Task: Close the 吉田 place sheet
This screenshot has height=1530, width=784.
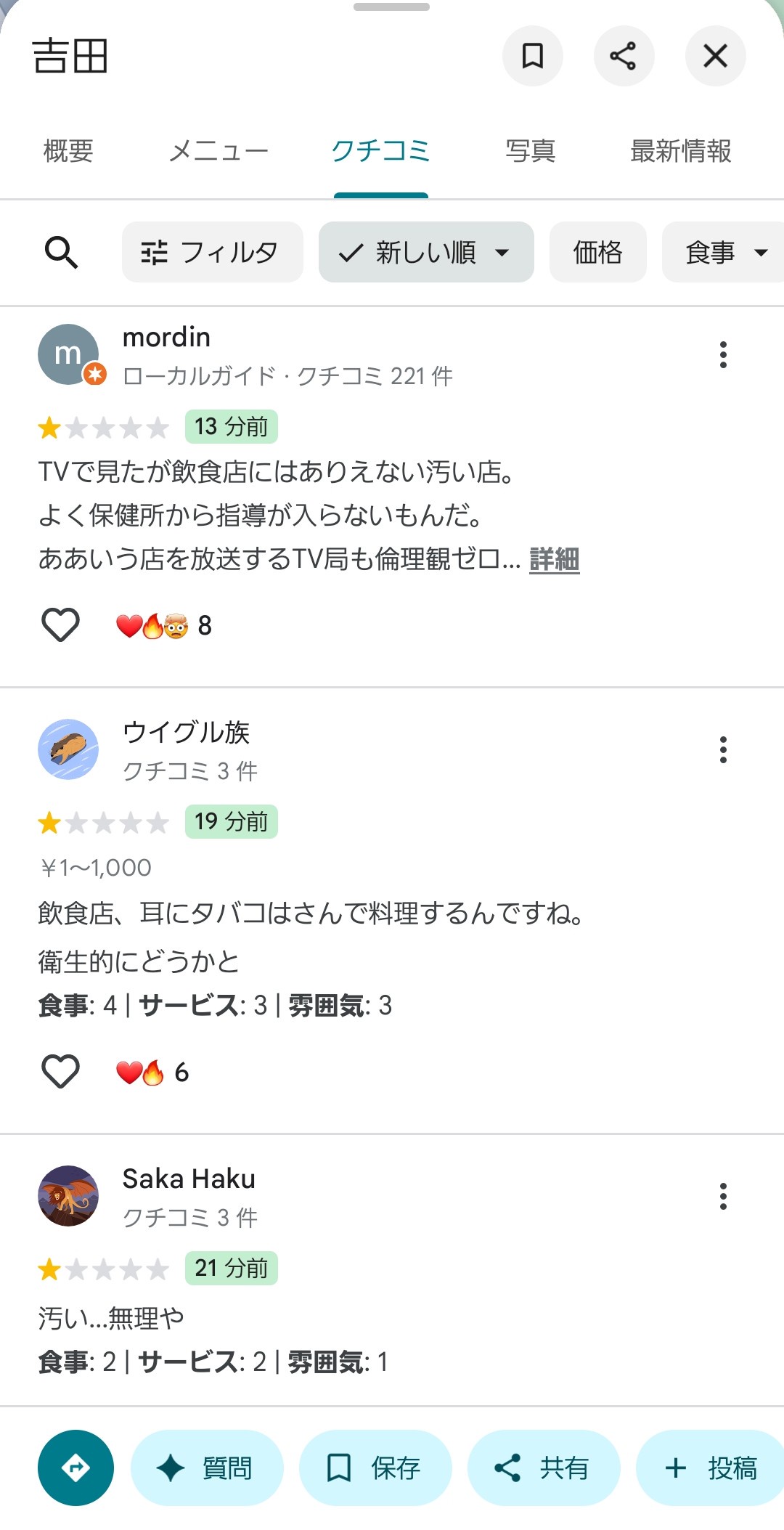Action: pyautogui.click(x=715, y=56)
